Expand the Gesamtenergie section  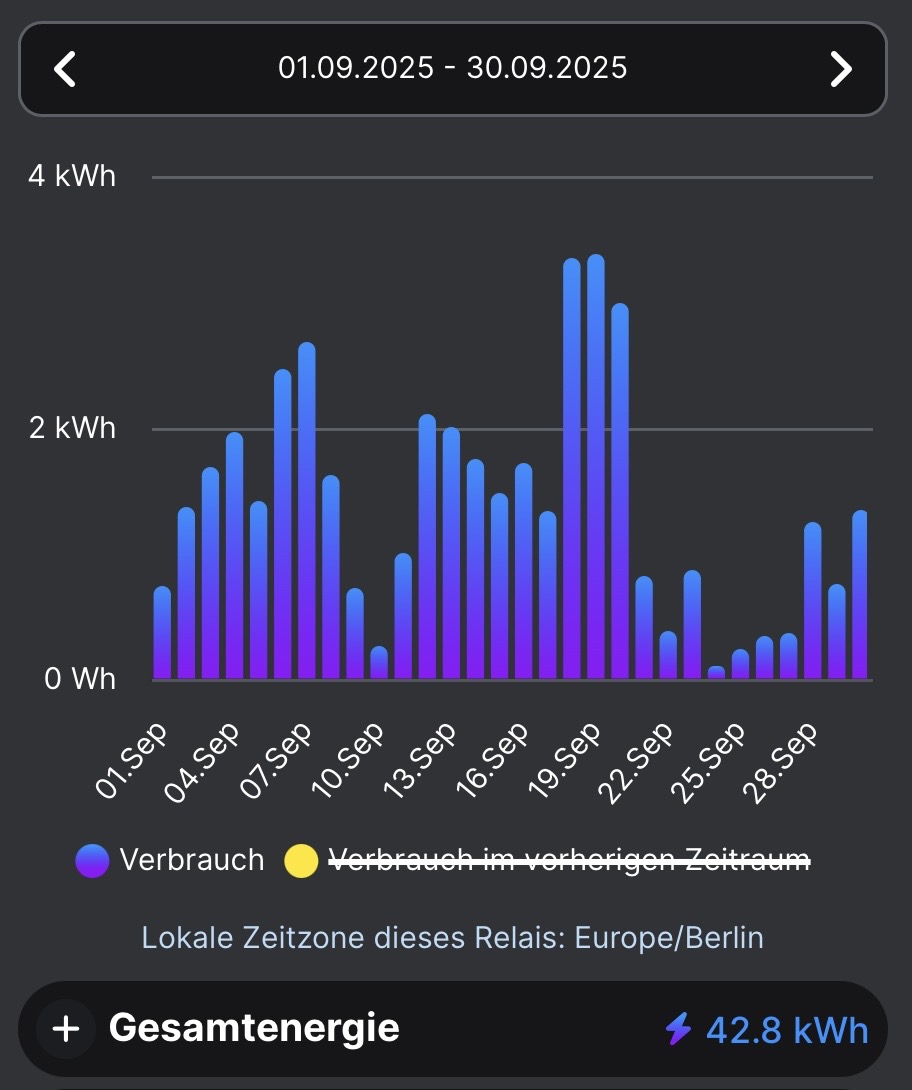[66, 1029]
